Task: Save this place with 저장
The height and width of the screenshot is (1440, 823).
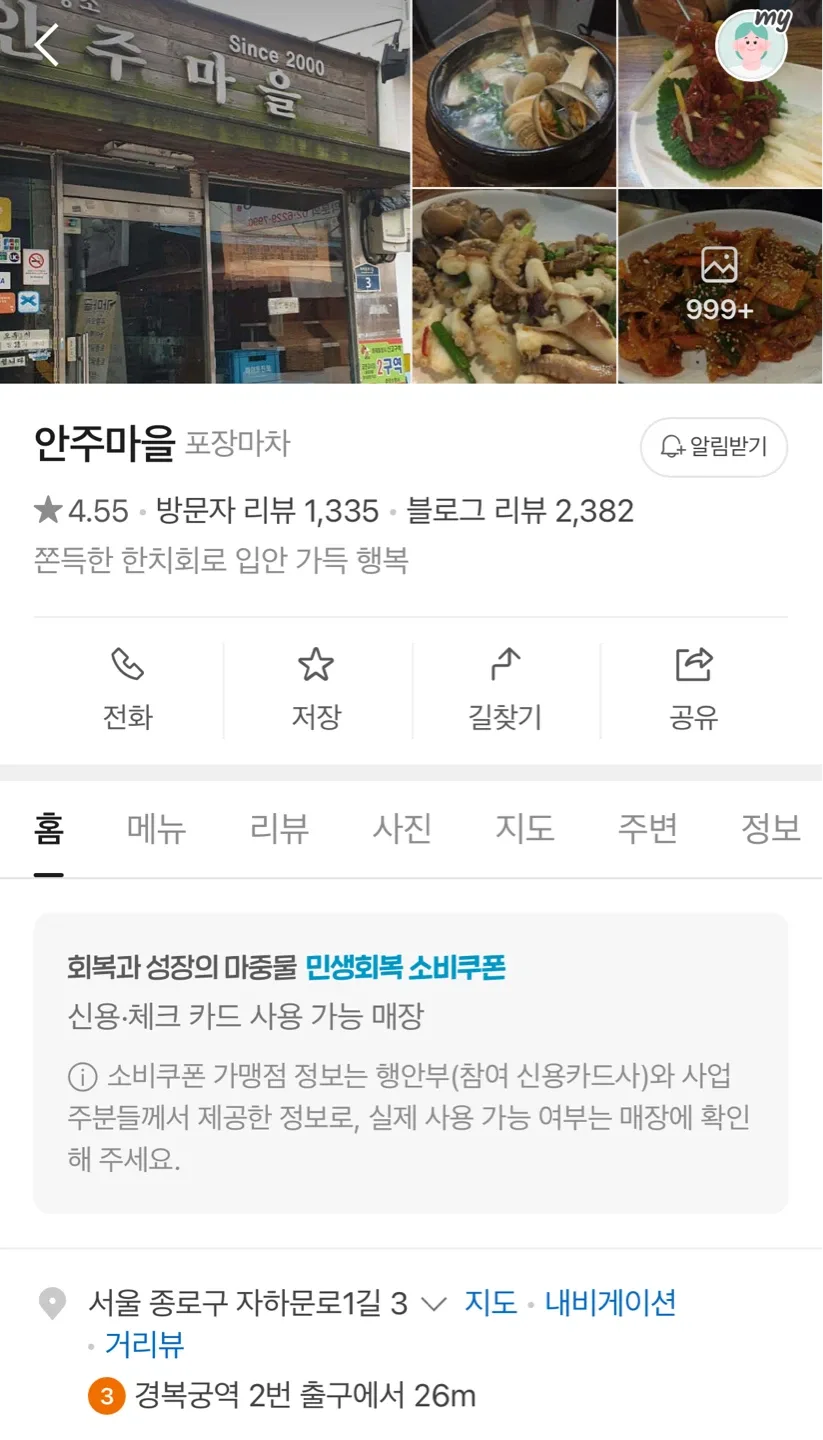Action: click(316, 689)
